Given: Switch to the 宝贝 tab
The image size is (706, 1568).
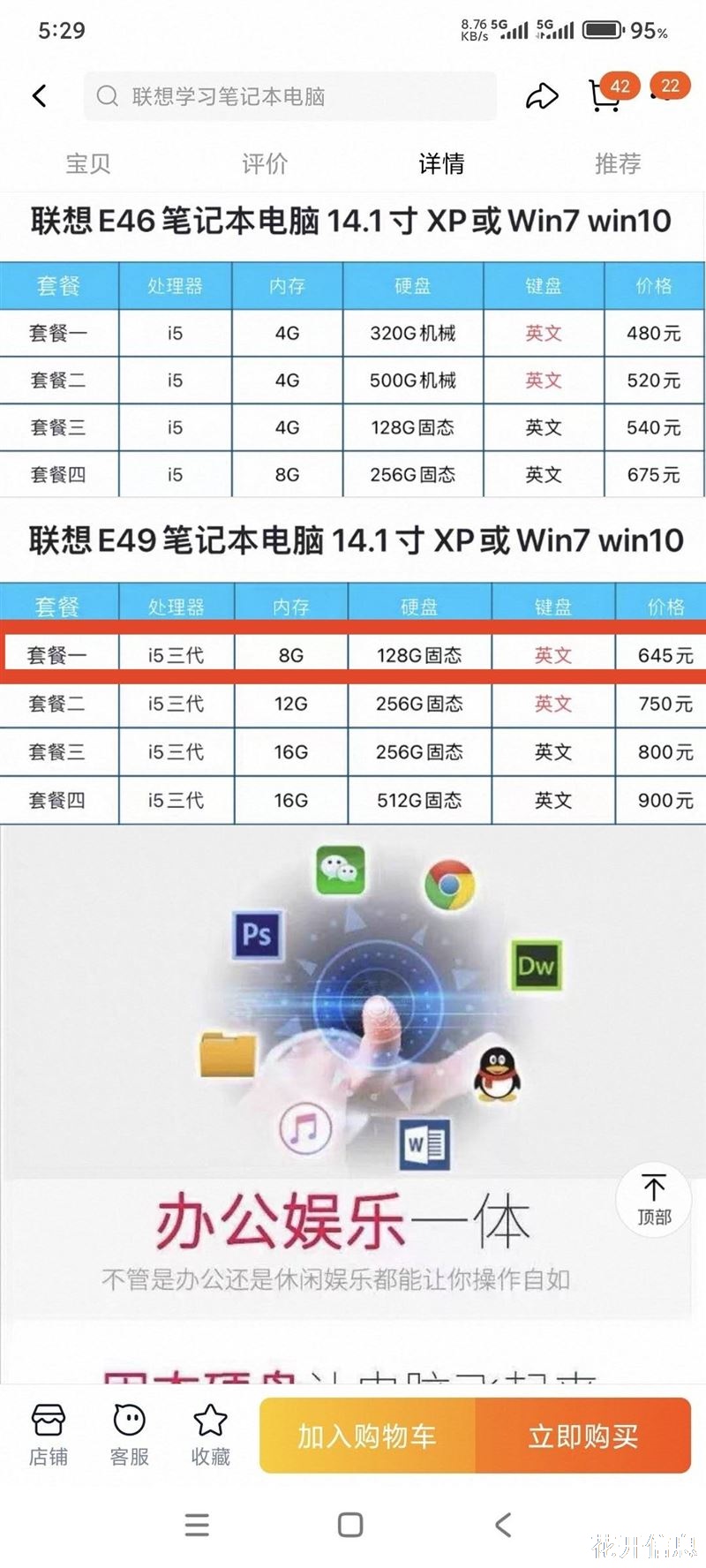Looking at the screenshot, I should 88,163.
